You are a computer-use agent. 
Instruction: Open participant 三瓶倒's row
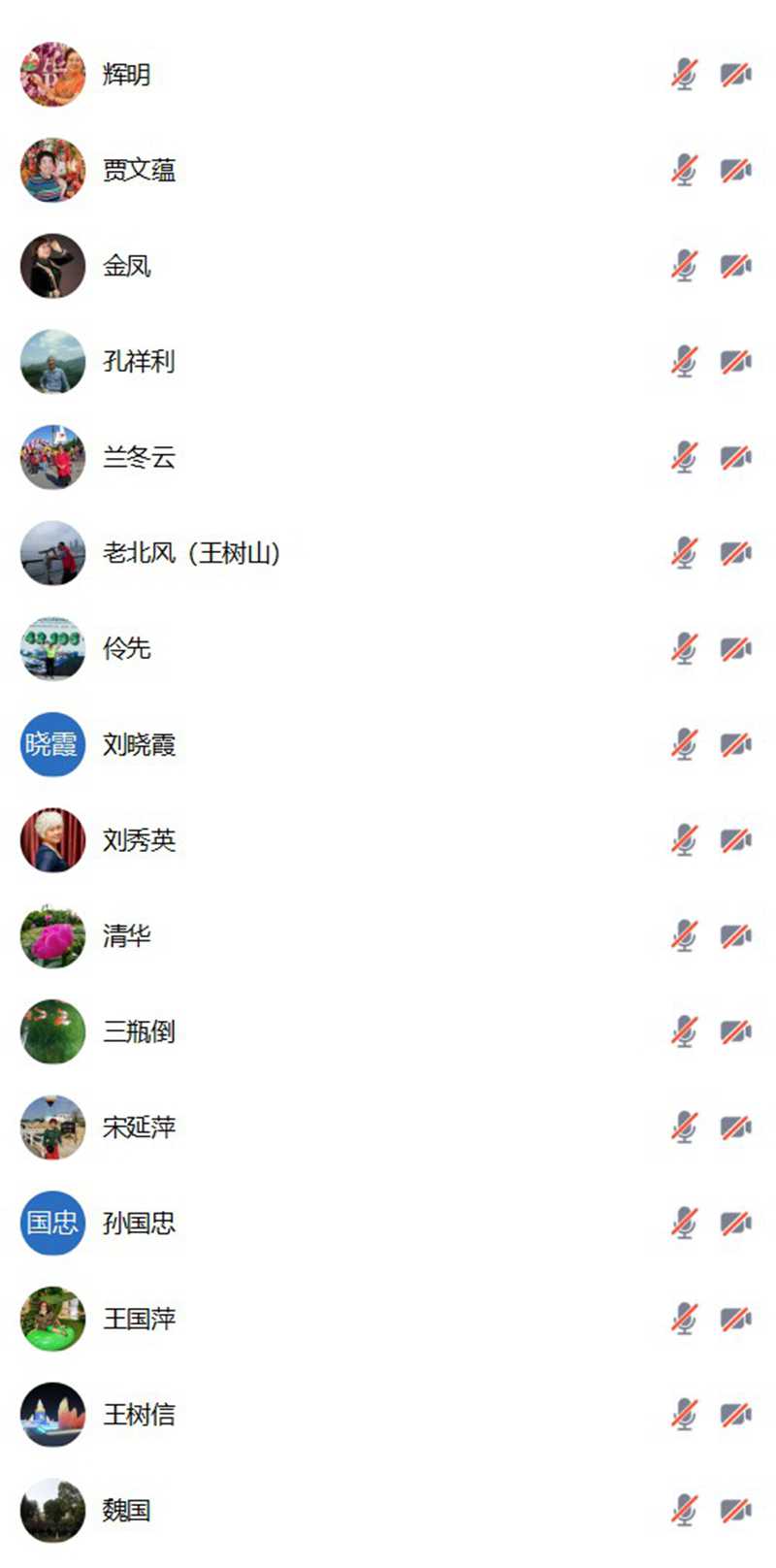pyautogui.click(x=139, y=1031)
